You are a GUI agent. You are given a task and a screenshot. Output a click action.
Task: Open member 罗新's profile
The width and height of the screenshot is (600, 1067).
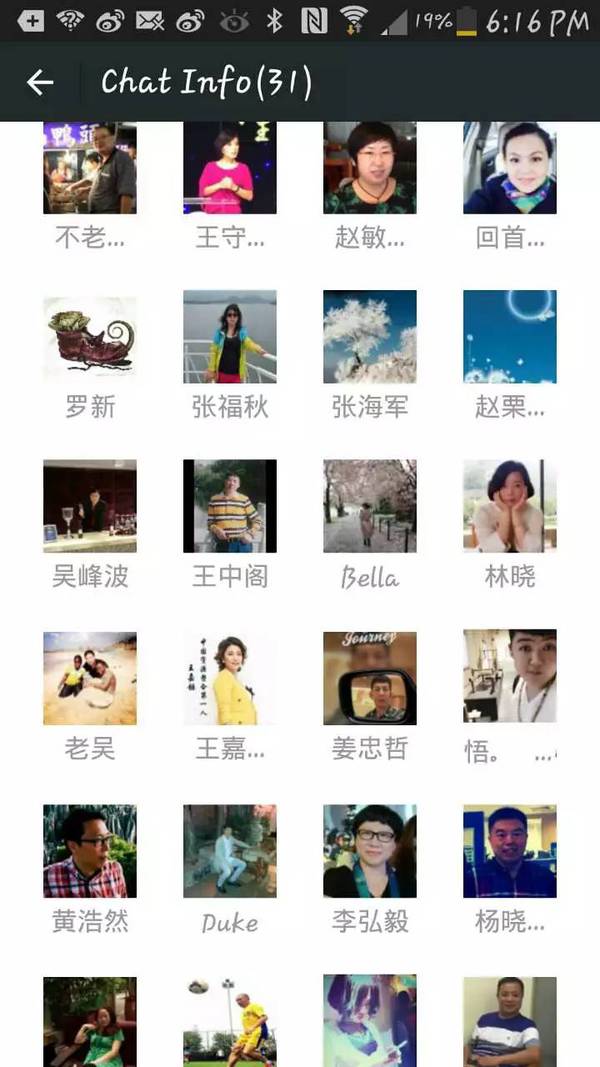(x=90, y=337)
